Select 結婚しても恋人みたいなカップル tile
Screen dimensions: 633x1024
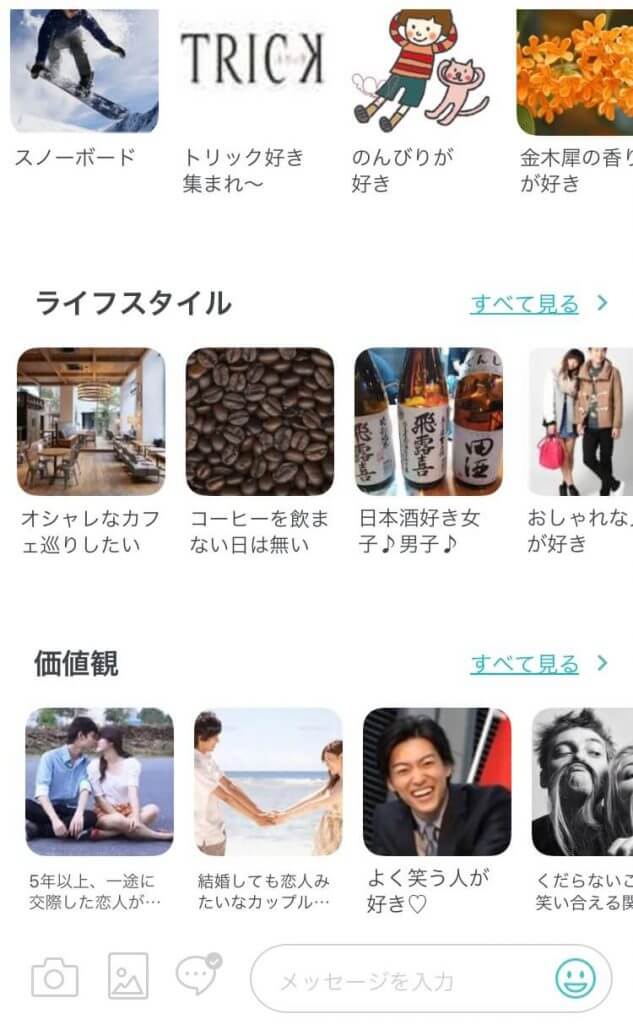[268, 781]
